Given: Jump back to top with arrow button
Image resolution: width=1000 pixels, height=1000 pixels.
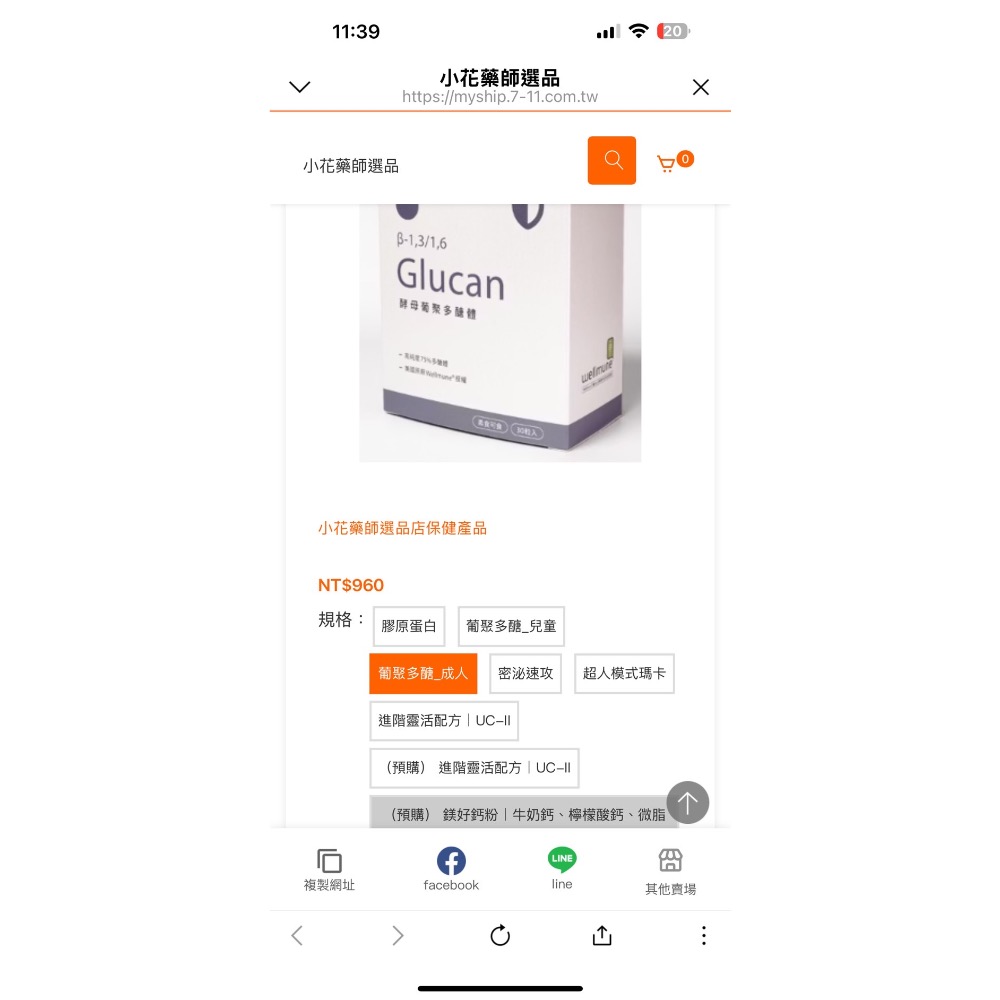Looking at the screenshot, I should point(688,802).
